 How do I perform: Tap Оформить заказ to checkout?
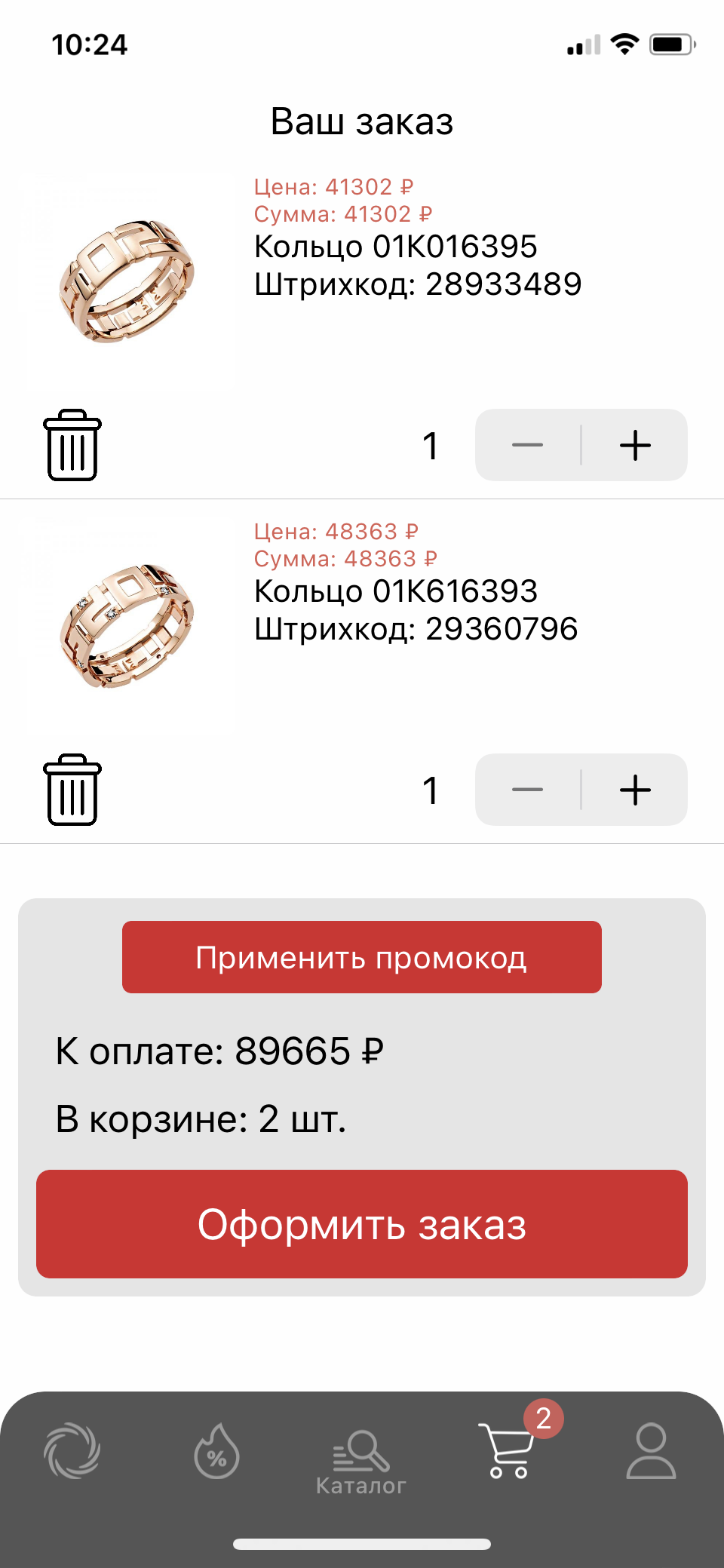[x=362, y=1224]
